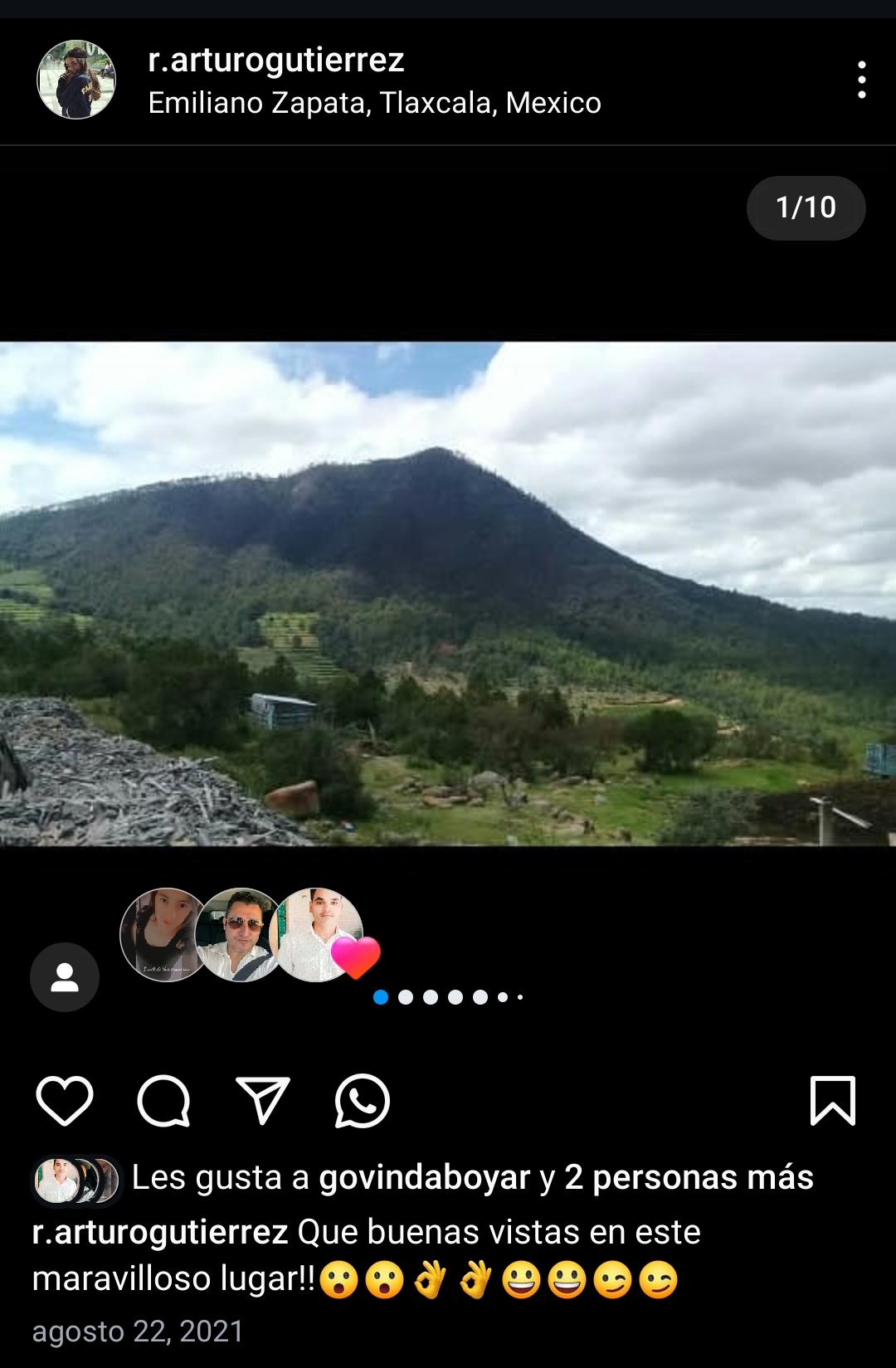Save the post with bookmark icon
Screen dimensions: 896x1368
coord(832,1101)
